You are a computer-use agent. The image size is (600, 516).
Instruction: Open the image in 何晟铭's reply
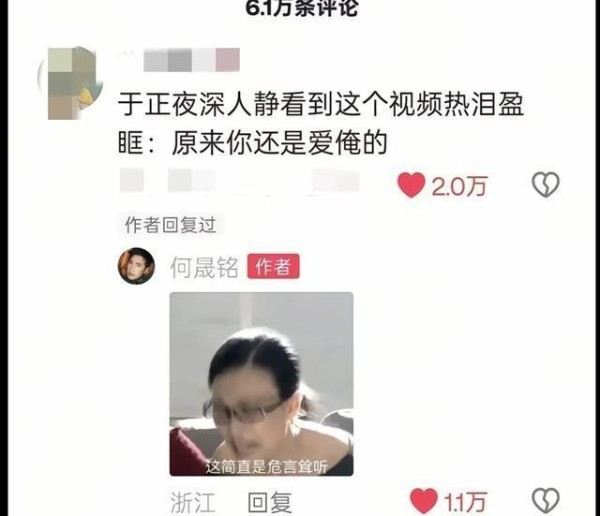260,383
